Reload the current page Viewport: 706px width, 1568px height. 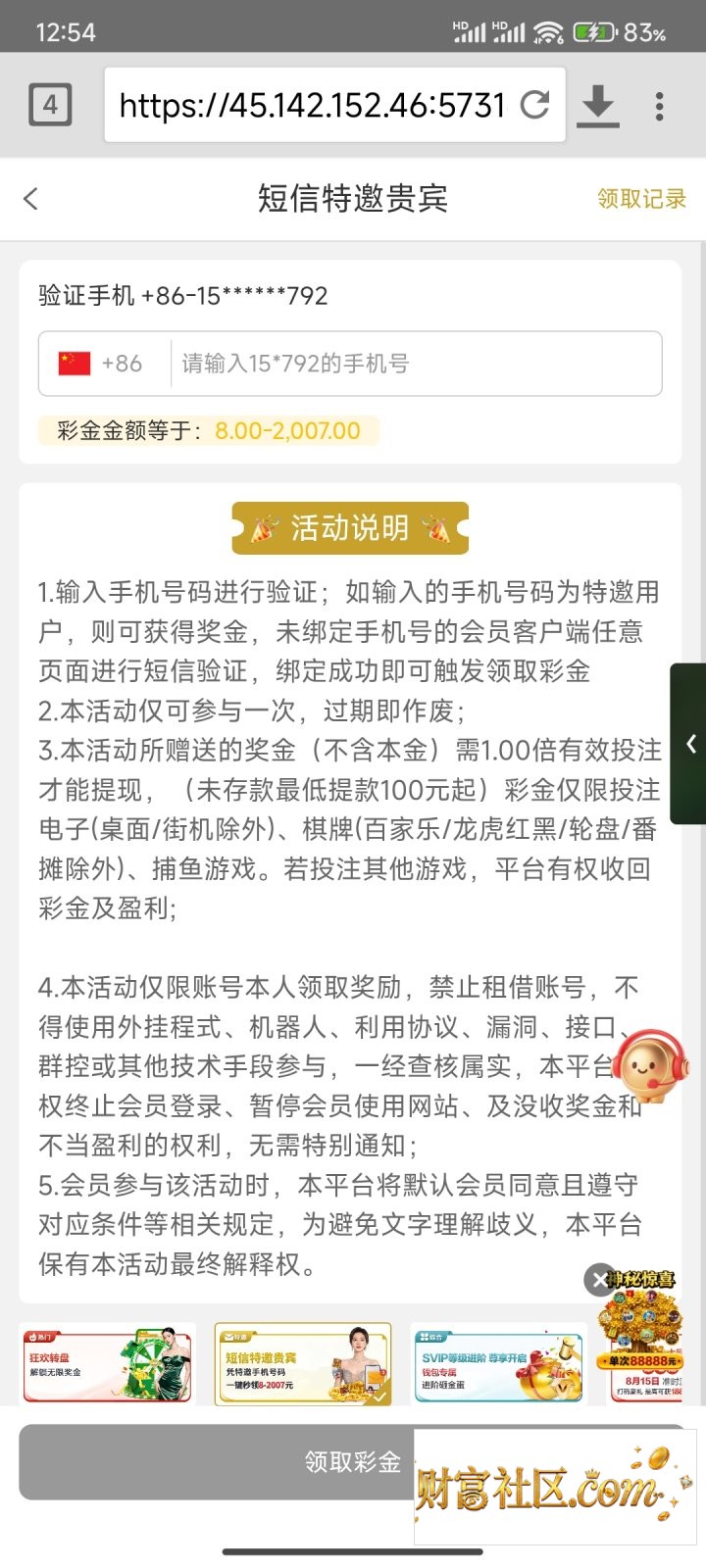coord(534,104)
